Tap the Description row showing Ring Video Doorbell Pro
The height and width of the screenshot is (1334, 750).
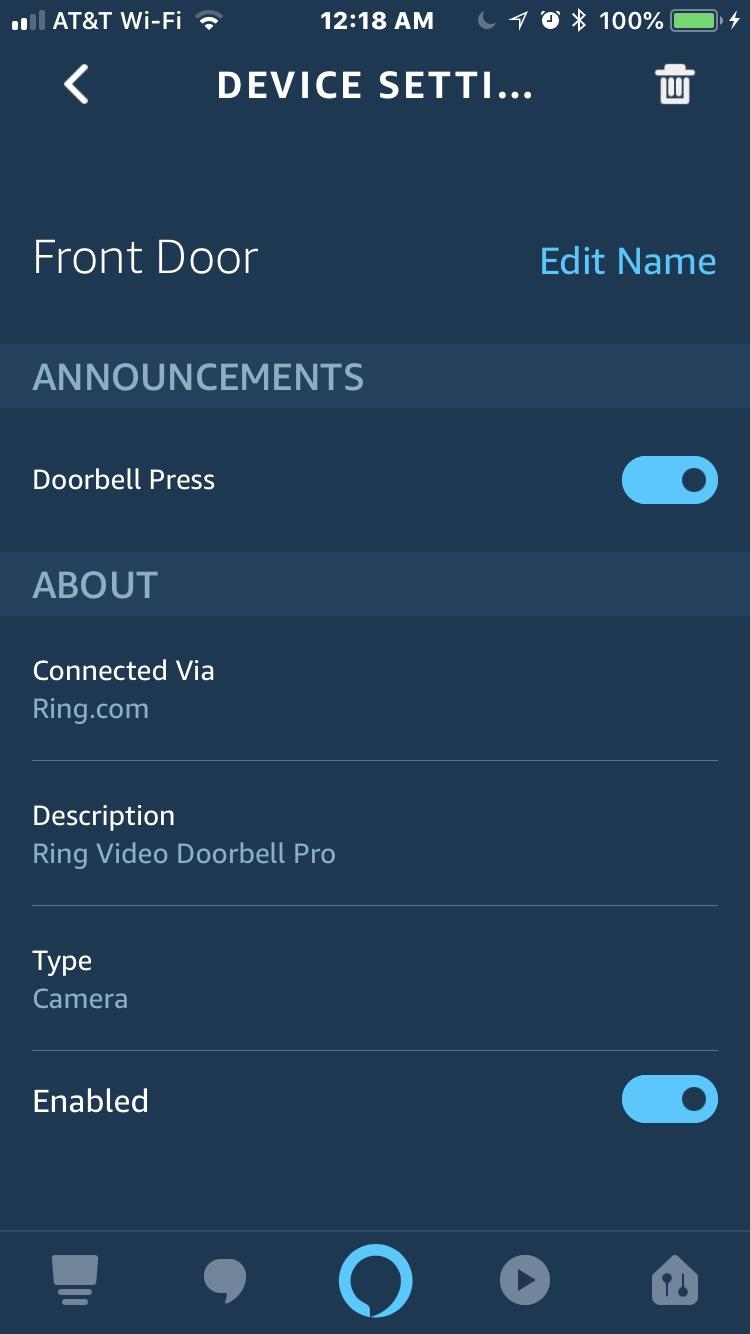coord(375,833)
